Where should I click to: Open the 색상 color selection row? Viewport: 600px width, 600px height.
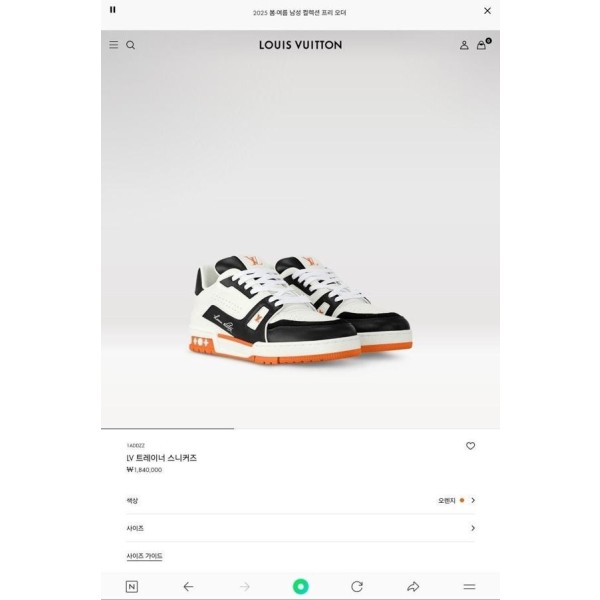tap(300, 500)
